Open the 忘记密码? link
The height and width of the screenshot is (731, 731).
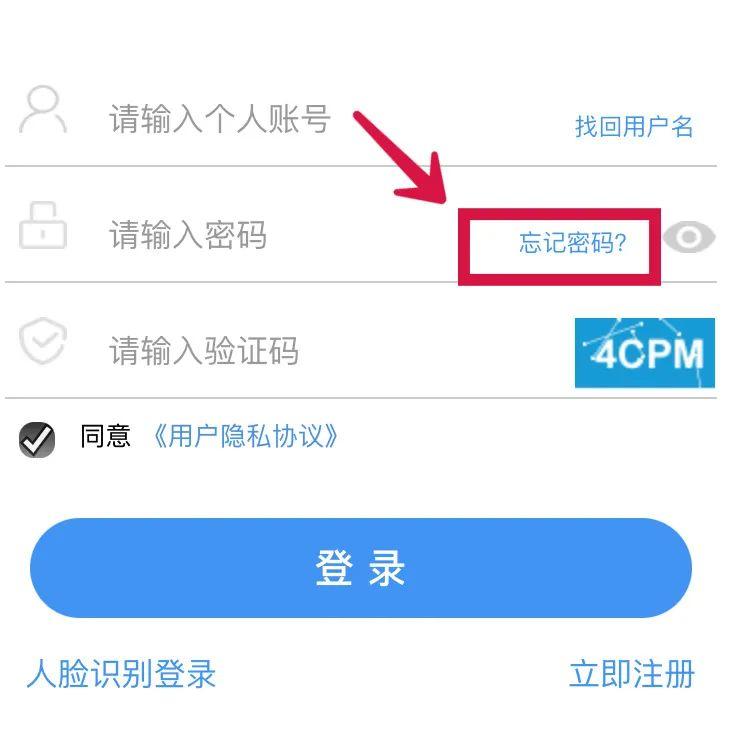[572, 243]
